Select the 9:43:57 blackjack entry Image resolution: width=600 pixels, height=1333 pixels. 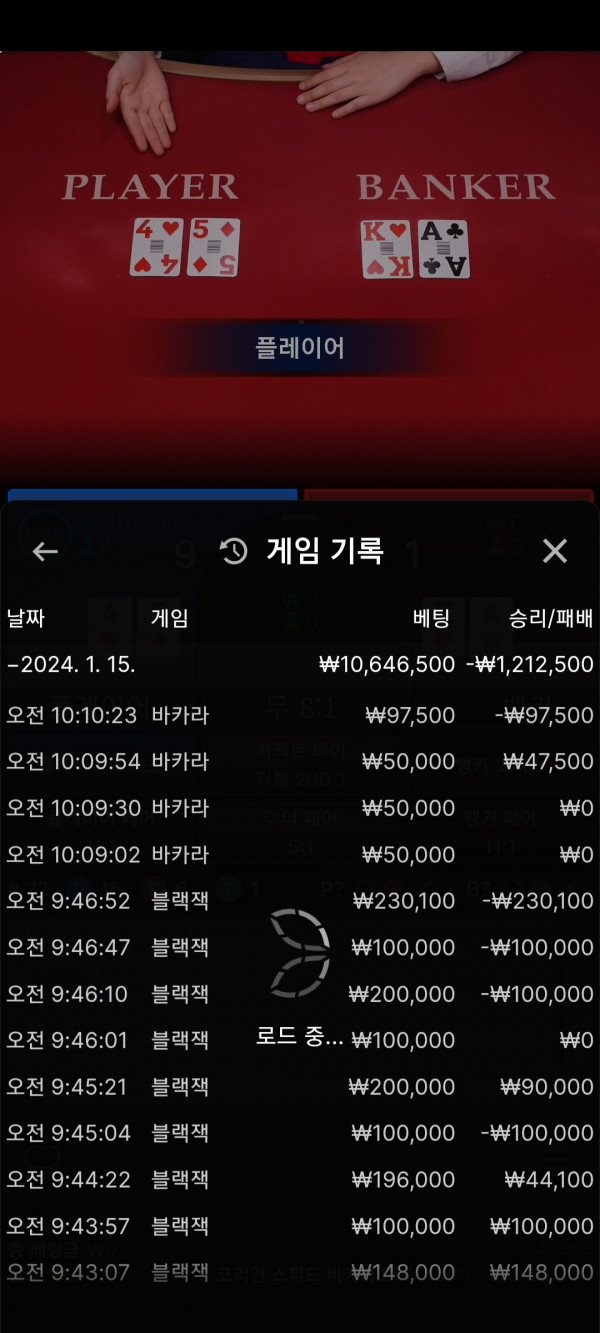point(300,1226)
